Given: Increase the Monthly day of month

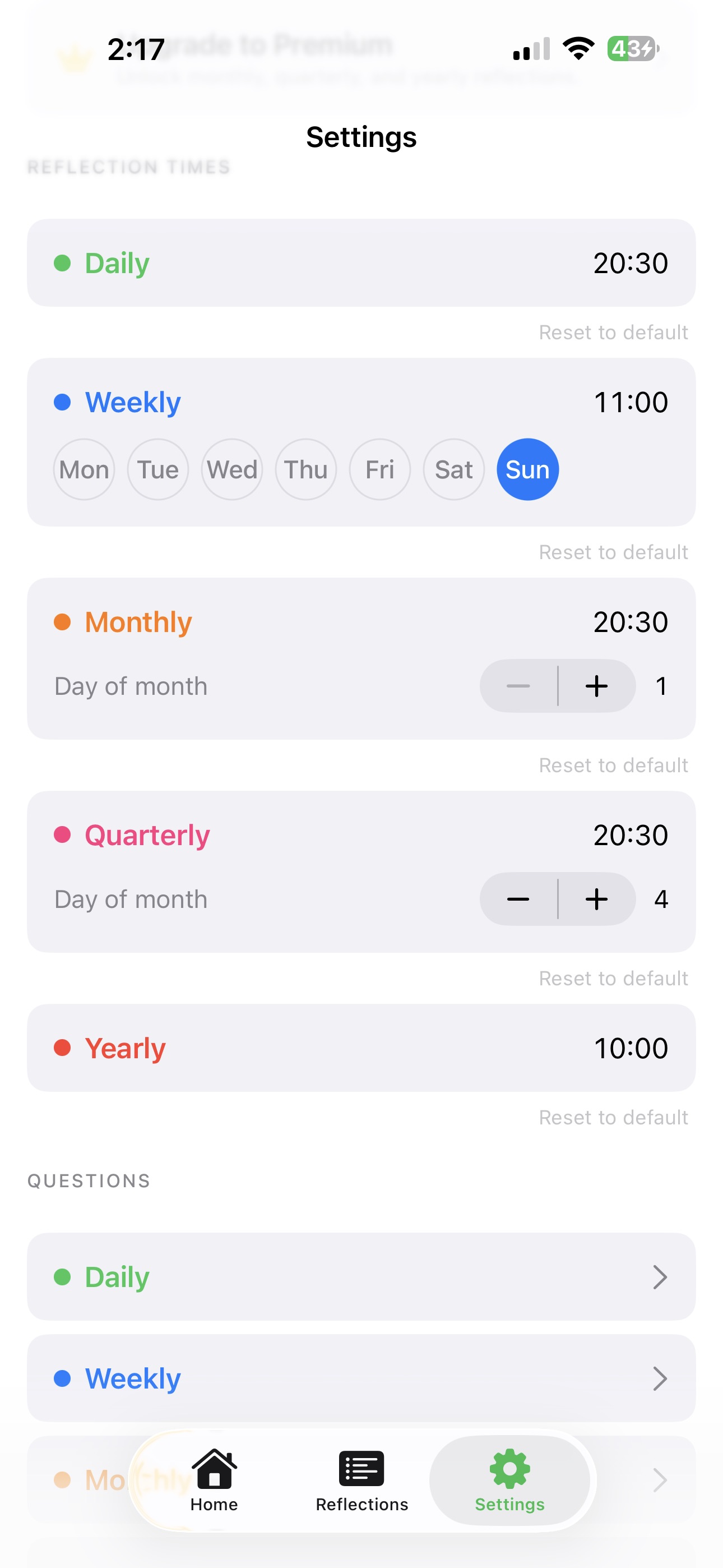Looking at the screenshot, I should (597, 686).
